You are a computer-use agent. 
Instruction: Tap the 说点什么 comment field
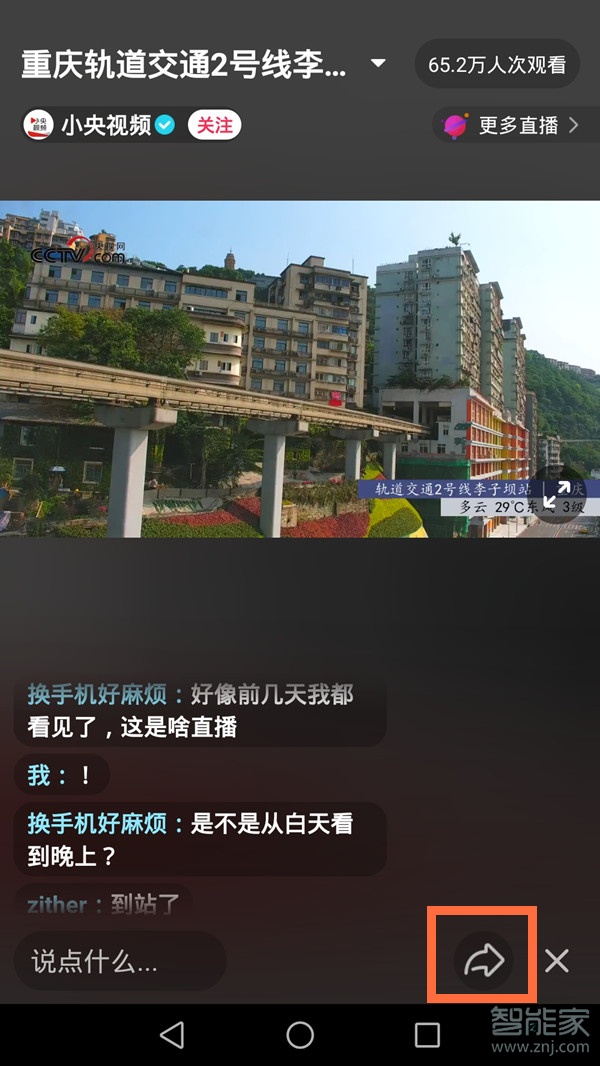coord(120,962)
